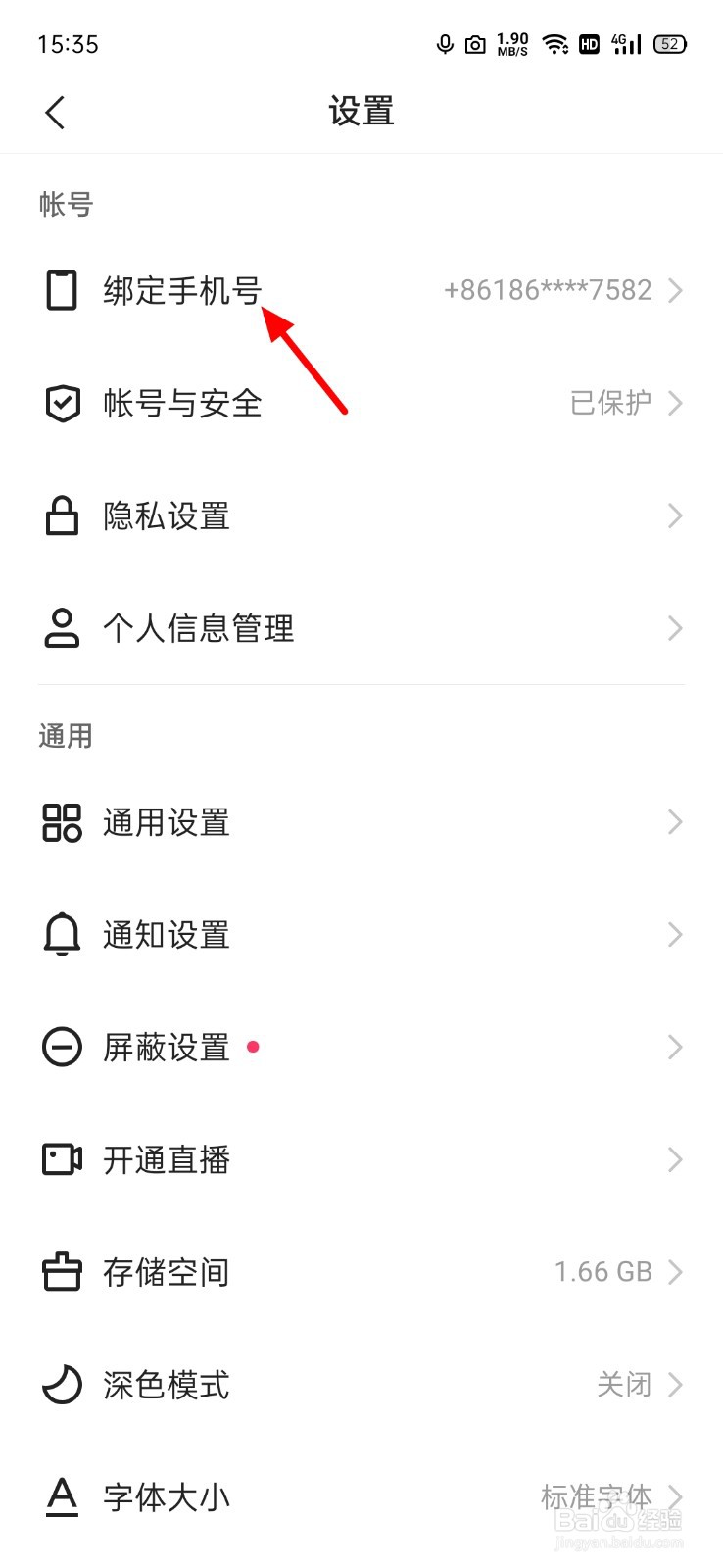The width and height of the screenshot is (723, 1568).
Task: Select 开通直播
Action: pos(361,1160)
